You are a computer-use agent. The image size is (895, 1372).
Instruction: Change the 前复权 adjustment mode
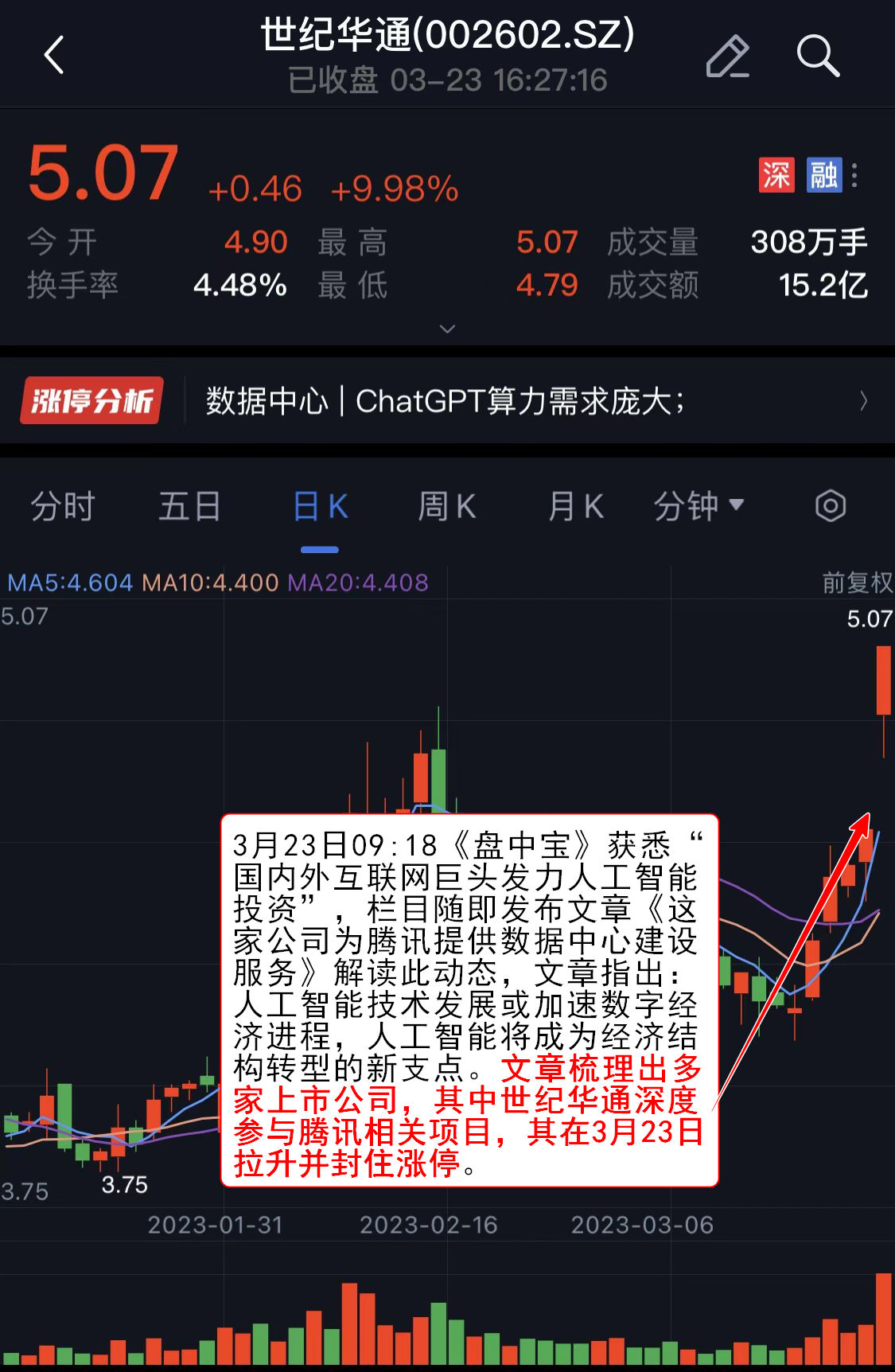(857, 583)
